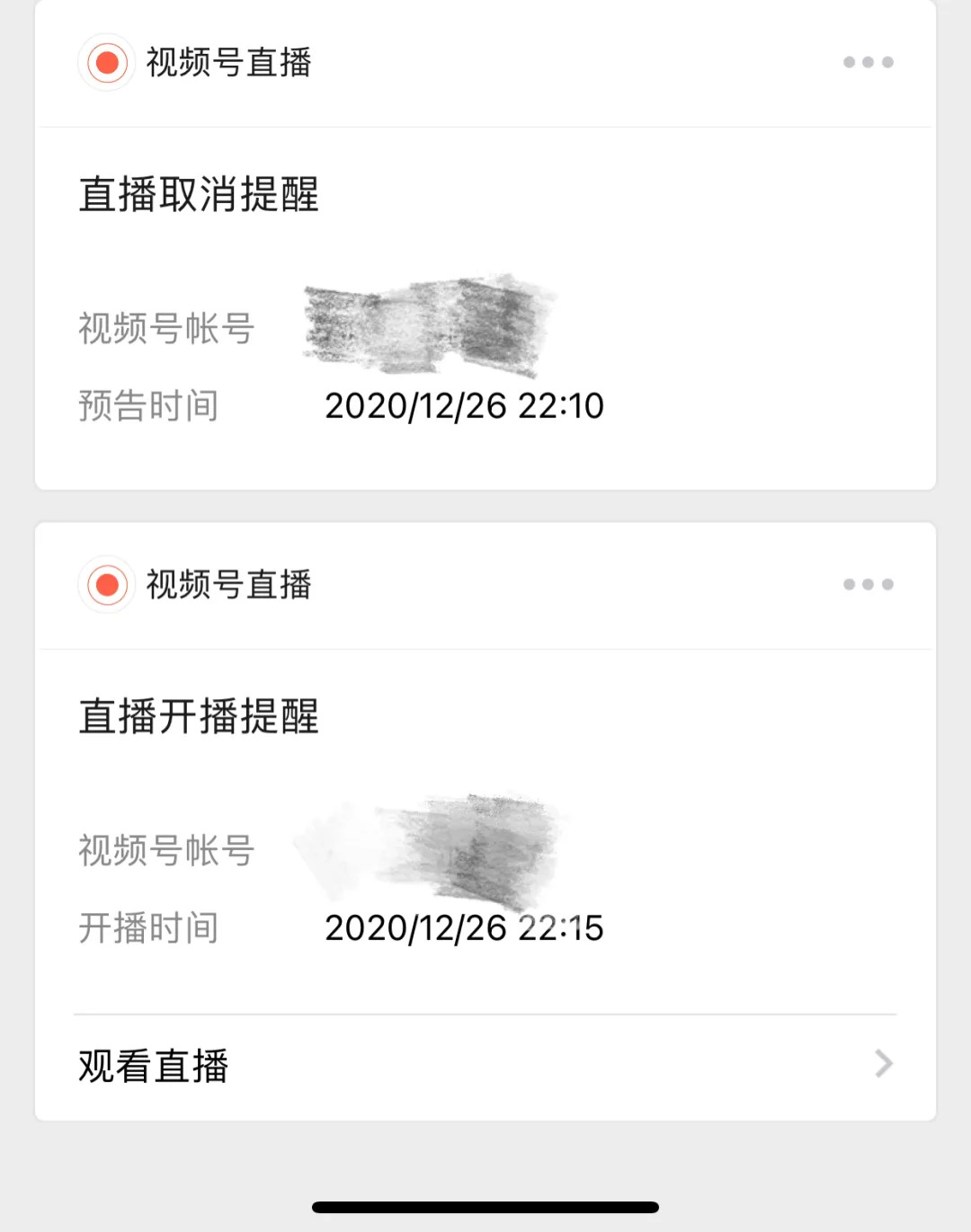
Task: Tap 观看直播 to watch the livestream
Action: [x=484, y=1066]
